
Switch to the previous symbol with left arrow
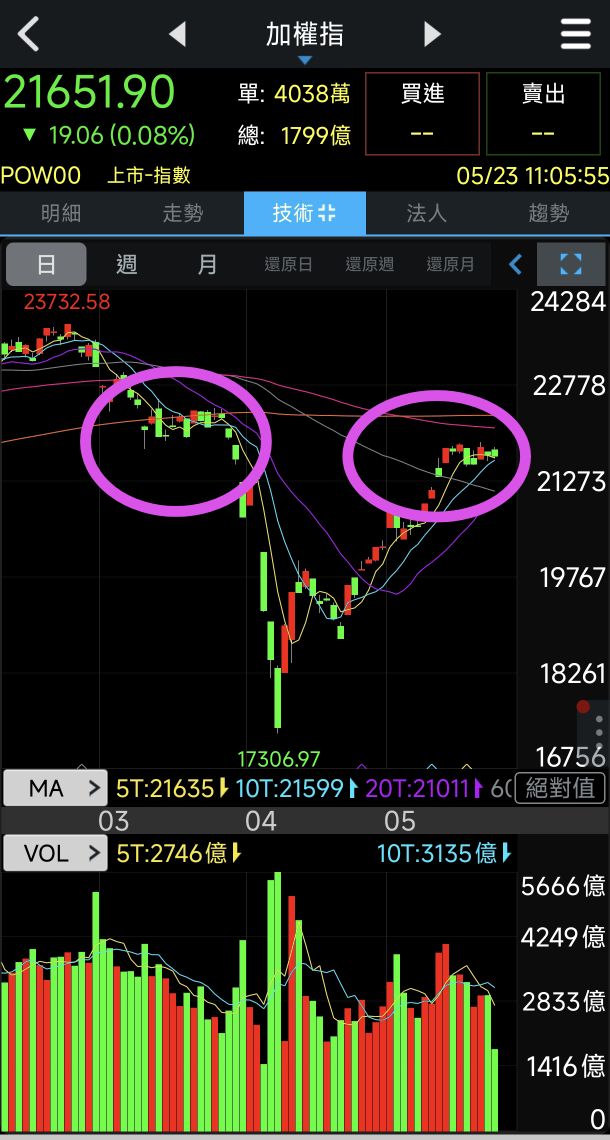(x=177, y=34)
